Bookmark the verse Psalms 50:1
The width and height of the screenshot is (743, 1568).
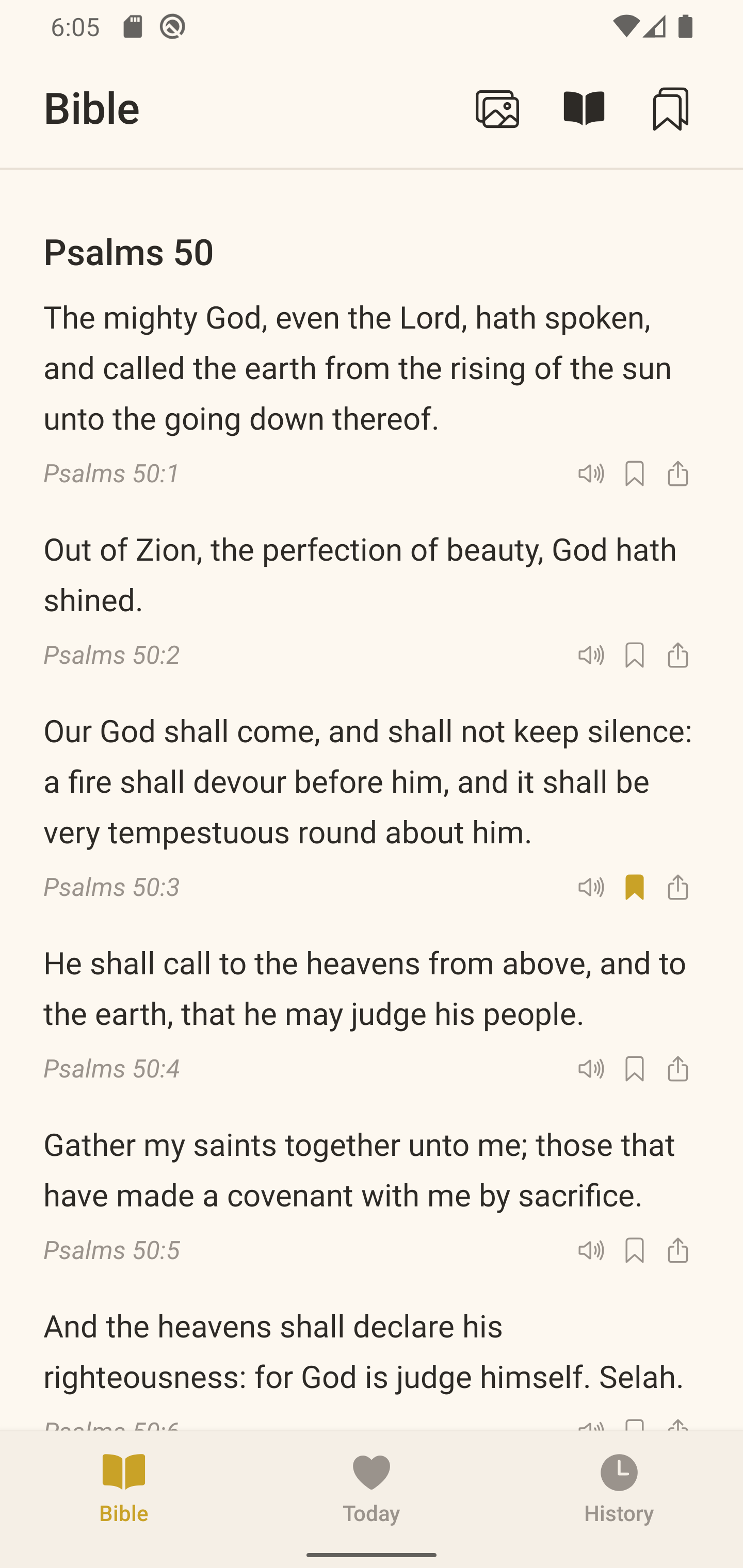(635, 473)
